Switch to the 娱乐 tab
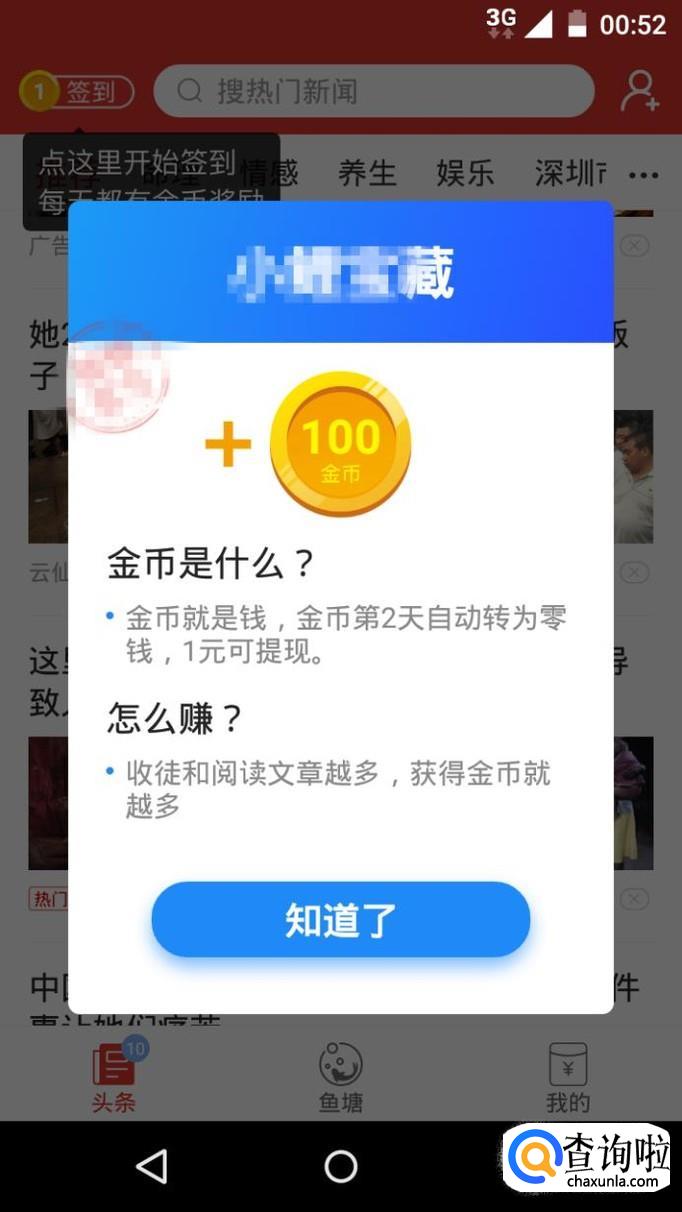The height and width of the screenshot is (1212, 682). (x=465, y=173)
